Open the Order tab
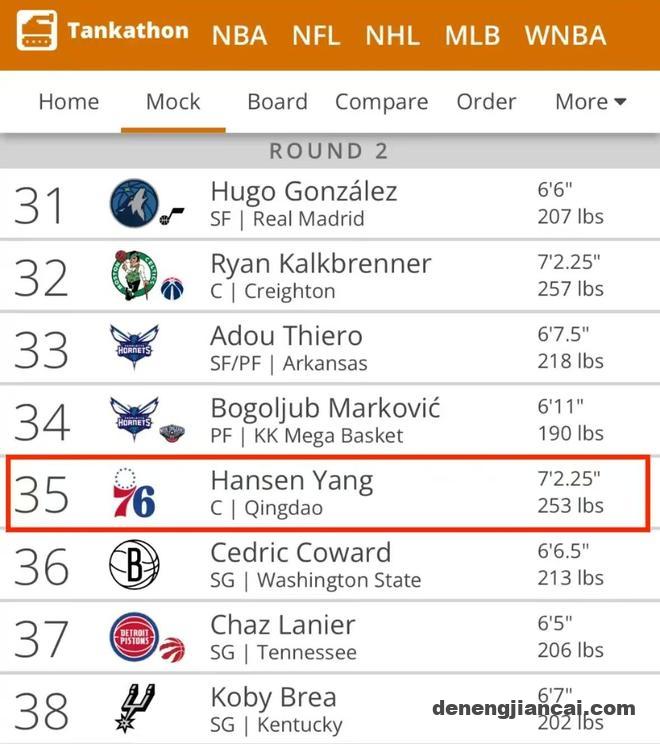 (x=486, y=102)
